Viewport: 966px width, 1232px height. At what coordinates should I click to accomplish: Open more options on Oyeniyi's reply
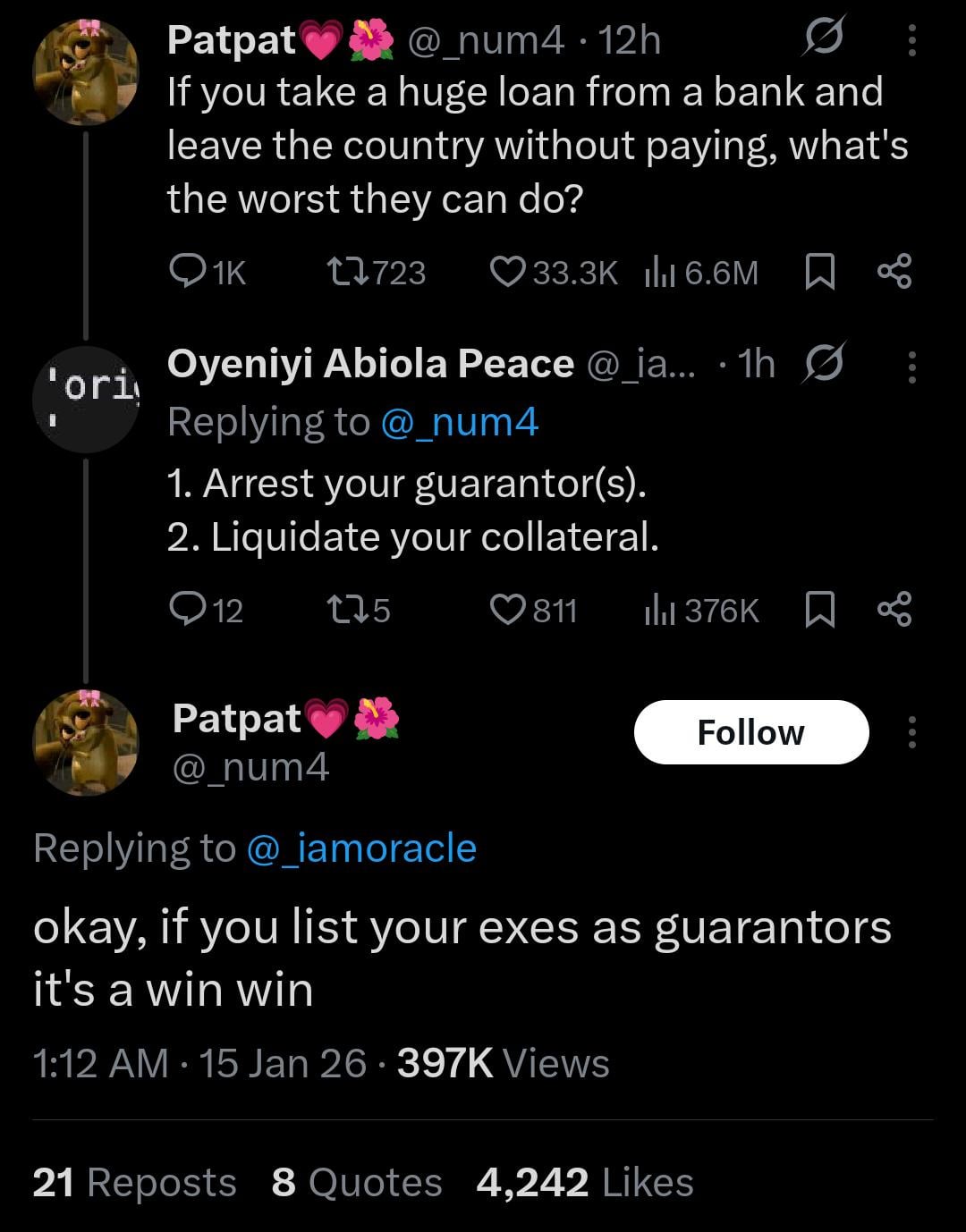tap(911, 367)
